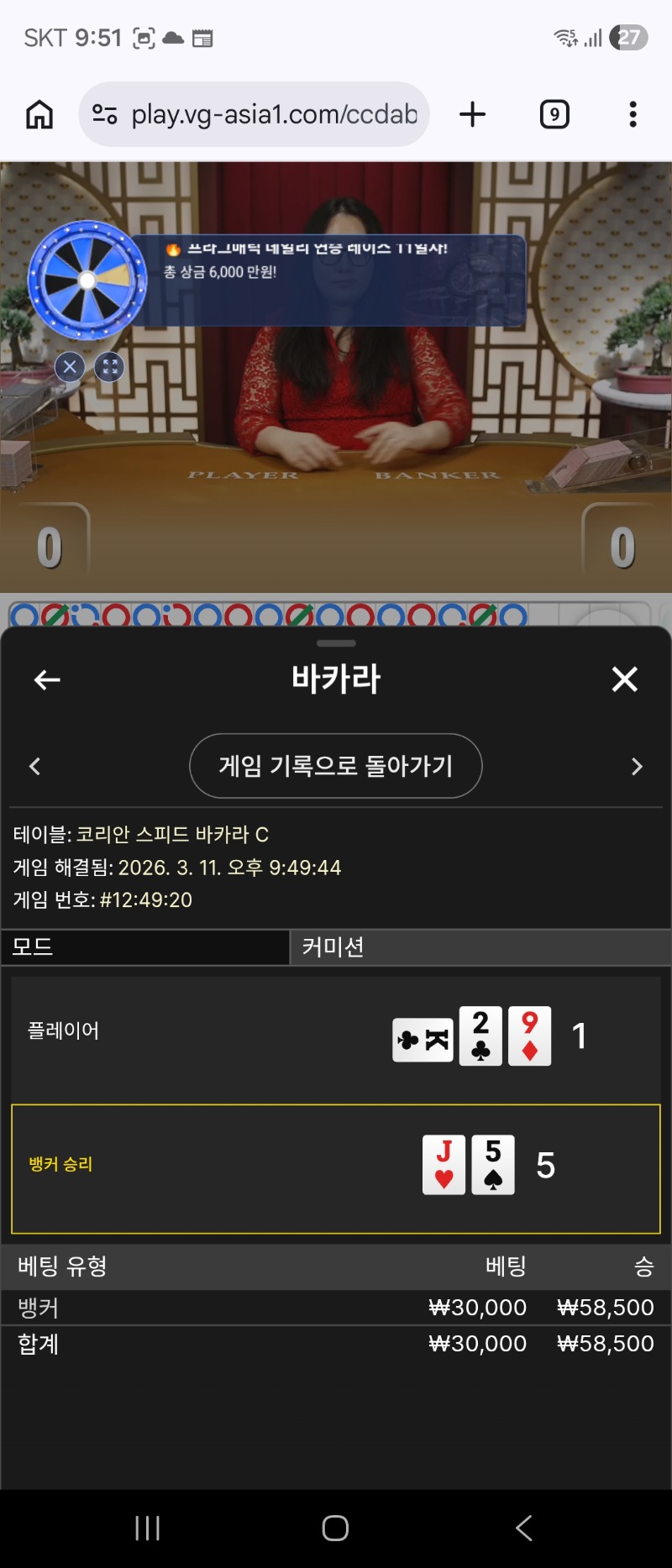View the next game record
672x1568 pixels.
(x=637, y=766)
